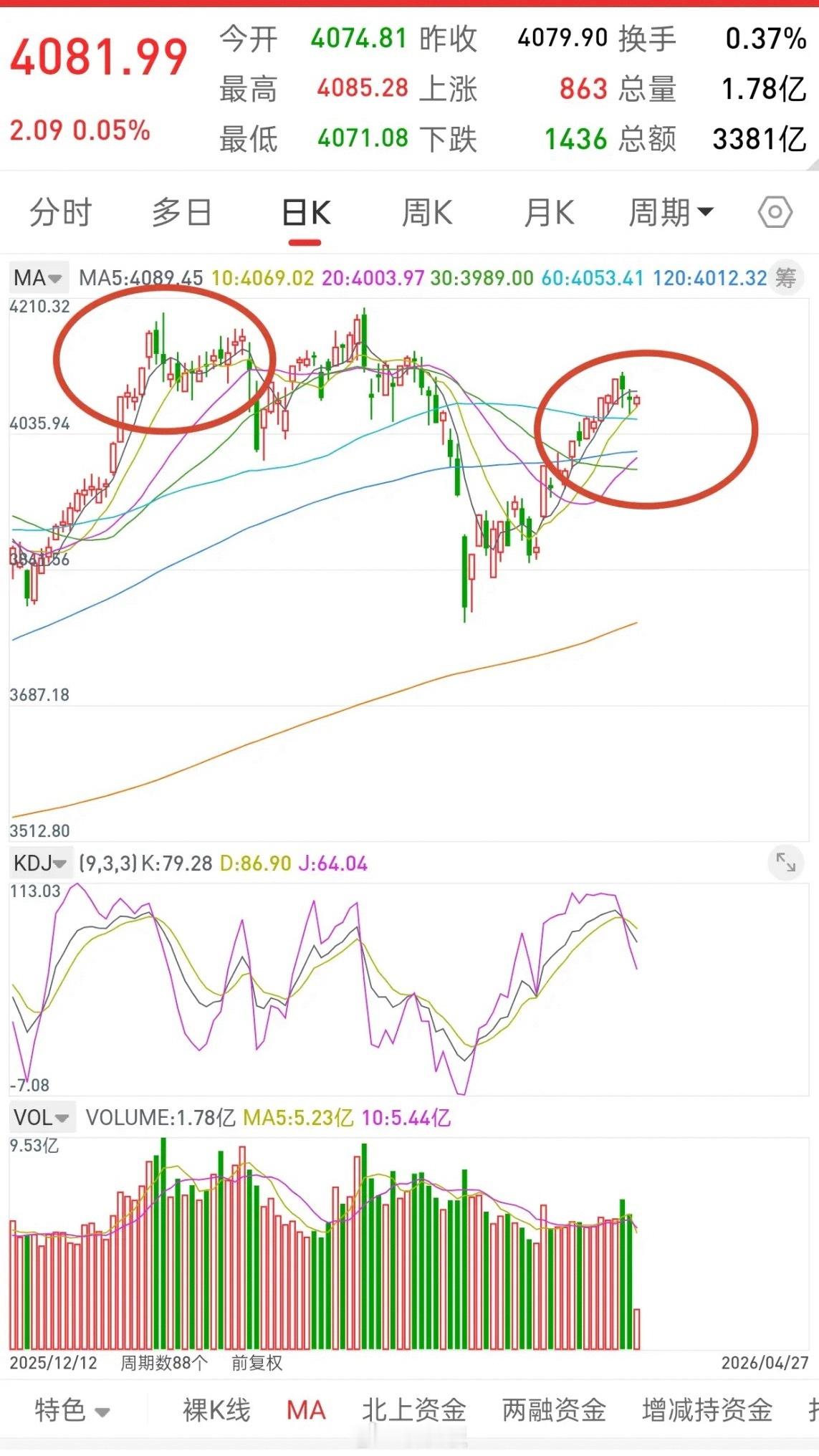Switch to the 月K monthly chart tab
The image size is (819, 1456).
click(547, 212)
